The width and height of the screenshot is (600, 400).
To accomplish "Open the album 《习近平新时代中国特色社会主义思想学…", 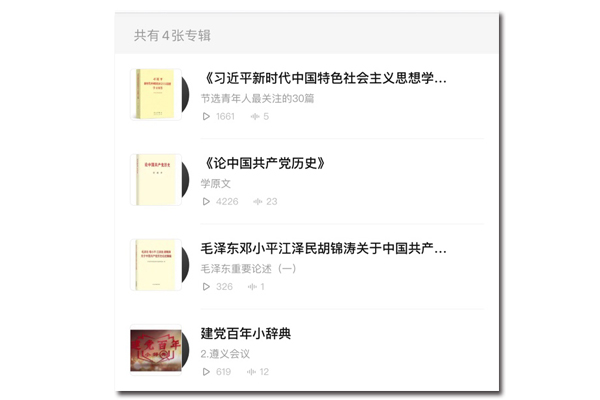I will pos(323,78).
